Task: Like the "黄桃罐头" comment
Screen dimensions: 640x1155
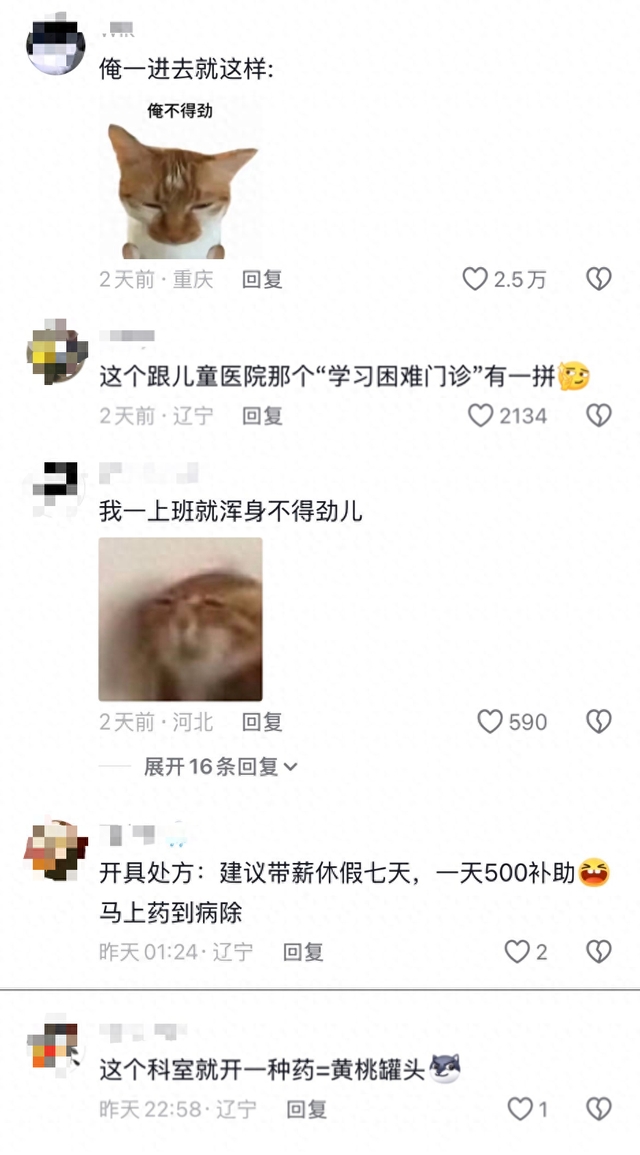Action: [520, 1108]
